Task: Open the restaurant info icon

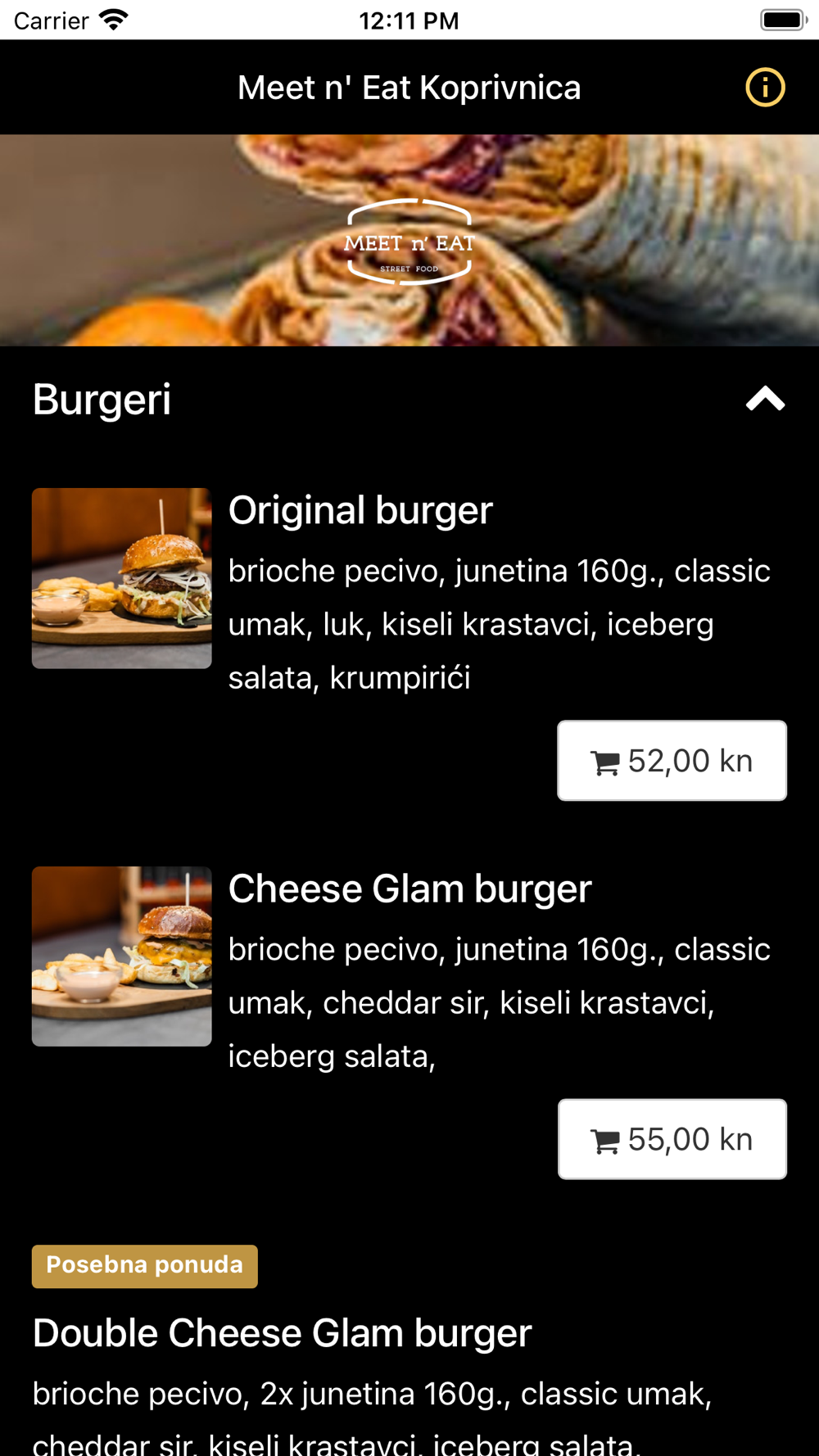Action: pos(765,88)
